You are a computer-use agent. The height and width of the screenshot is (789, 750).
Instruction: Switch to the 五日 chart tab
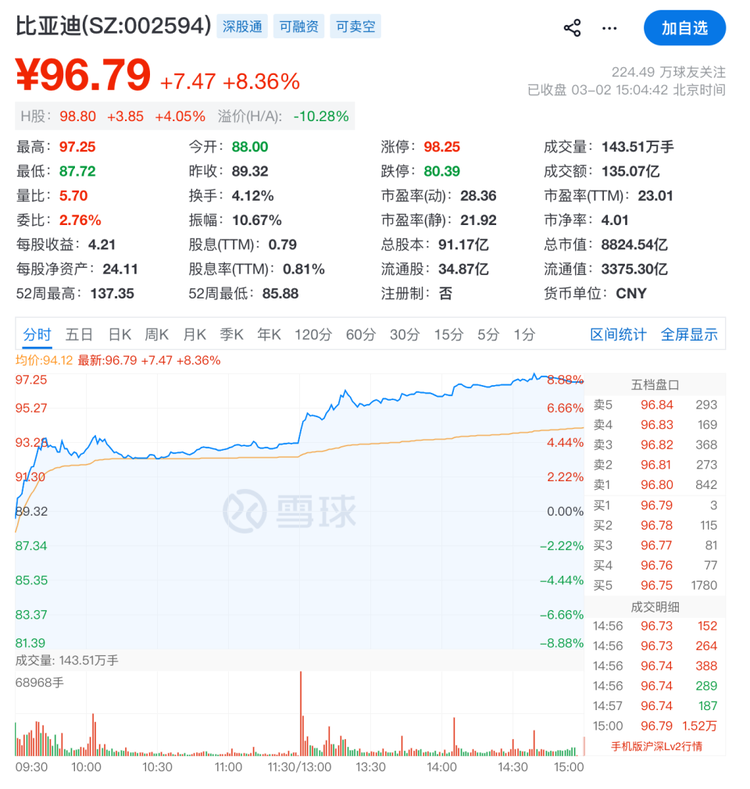[x=80, y=335]
